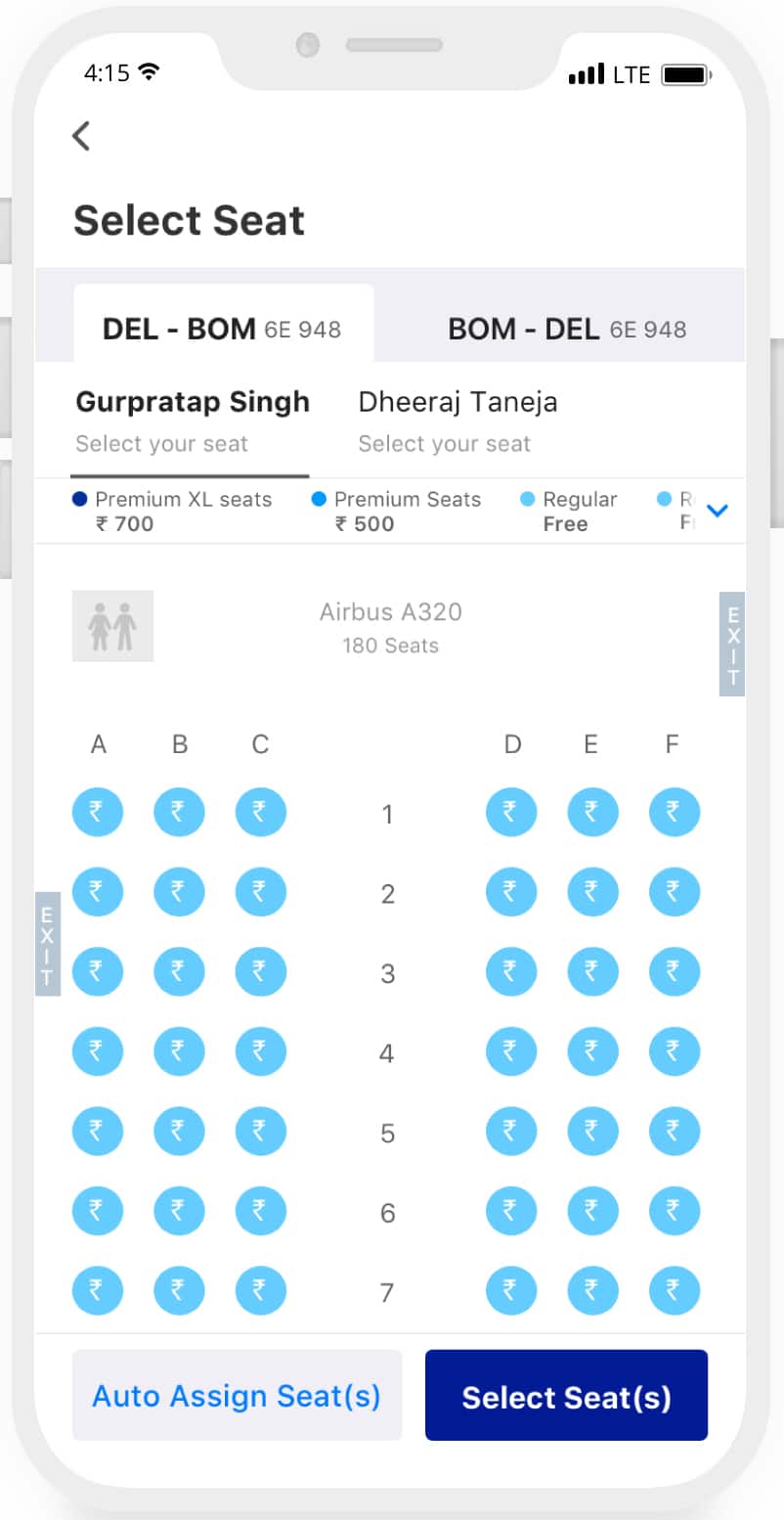Select seat 2E
The image size is (784, 1520).
tap(592, 892)
